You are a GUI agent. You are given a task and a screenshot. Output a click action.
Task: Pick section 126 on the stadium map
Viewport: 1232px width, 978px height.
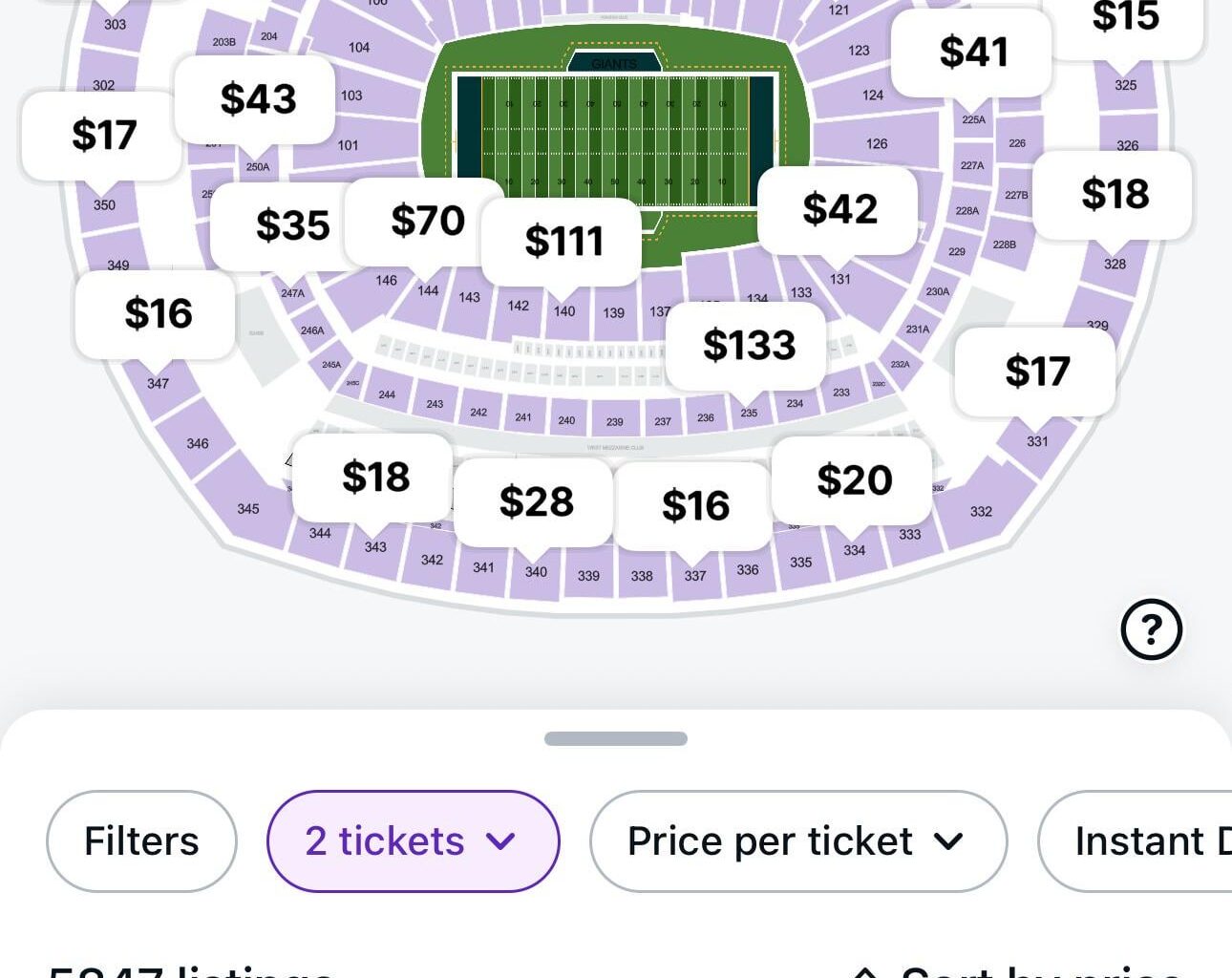tap(876, 144)
